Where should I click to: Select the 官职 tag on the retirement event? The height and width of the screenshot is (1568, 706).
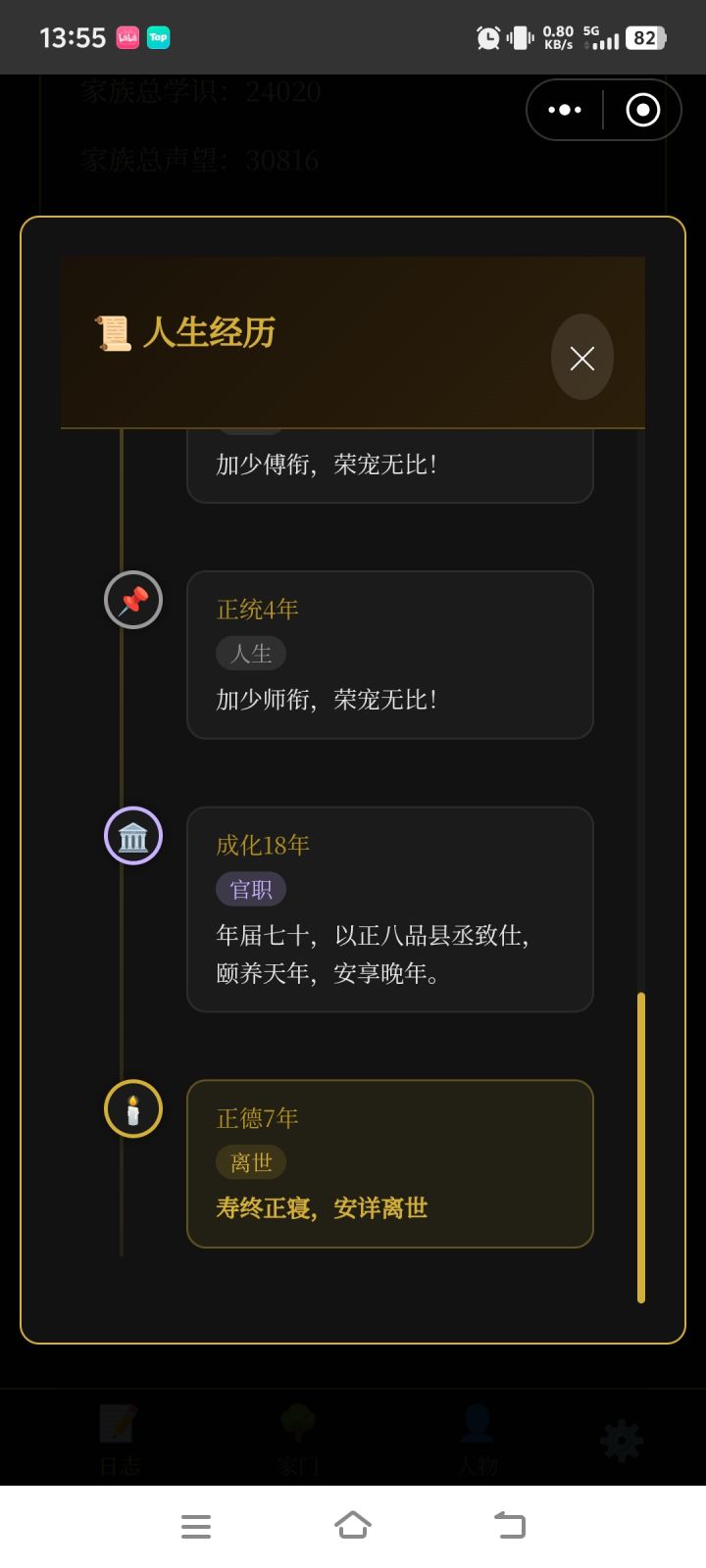click(251, 888)
